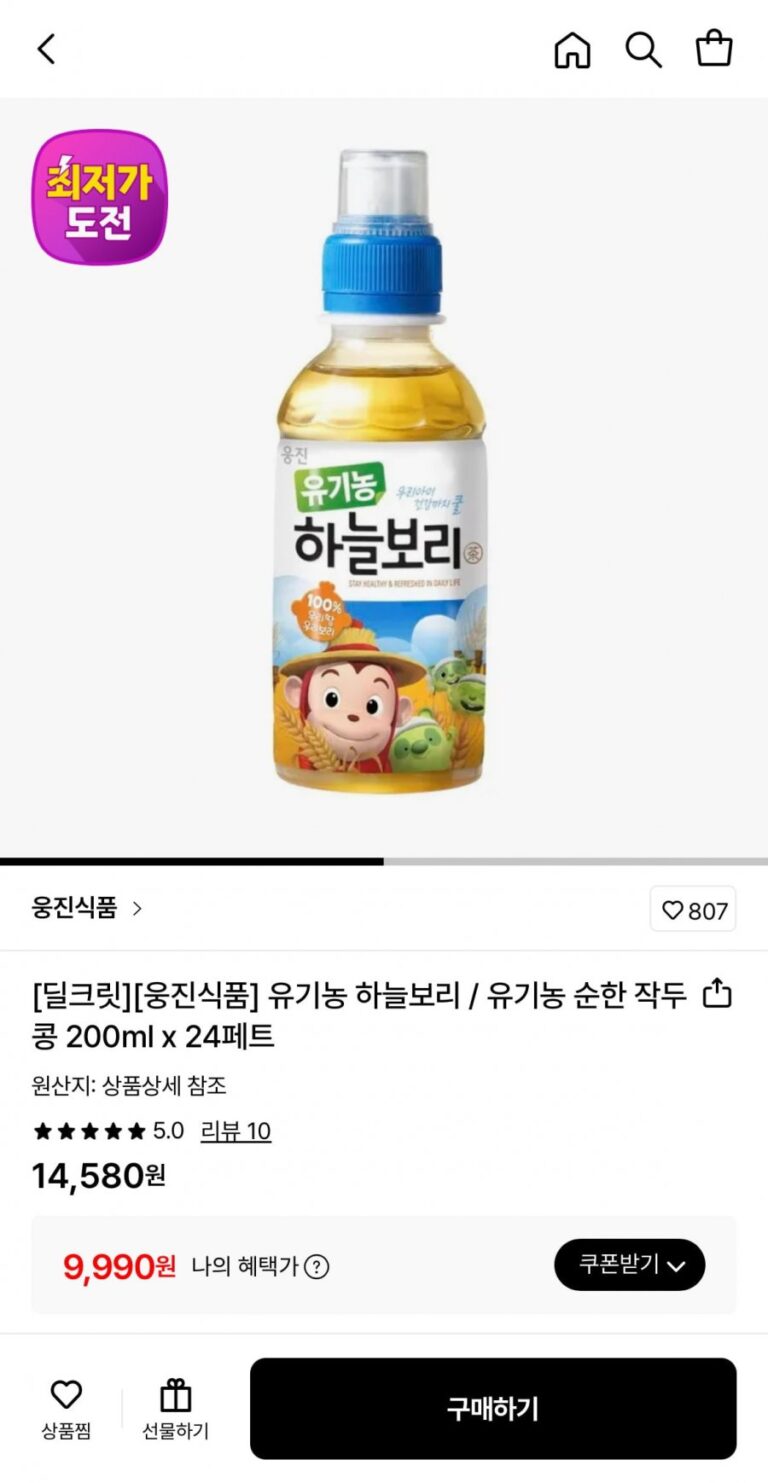This screenshot has width=768, height=1483.
Task: Select 선물하기 to gift this item
Action: pos(175,1408)
